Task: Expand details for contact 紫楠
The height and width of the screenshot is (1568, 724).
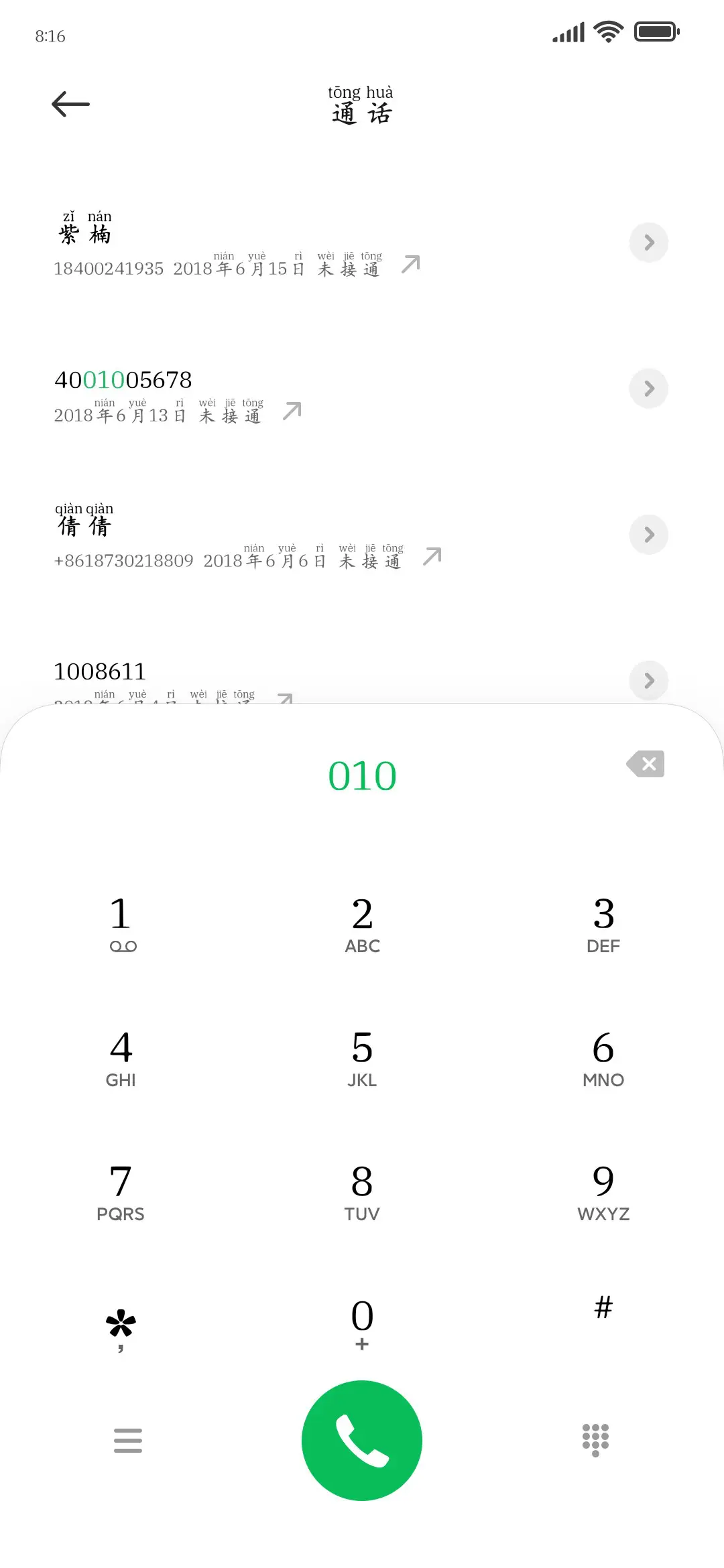Action: 648,243
